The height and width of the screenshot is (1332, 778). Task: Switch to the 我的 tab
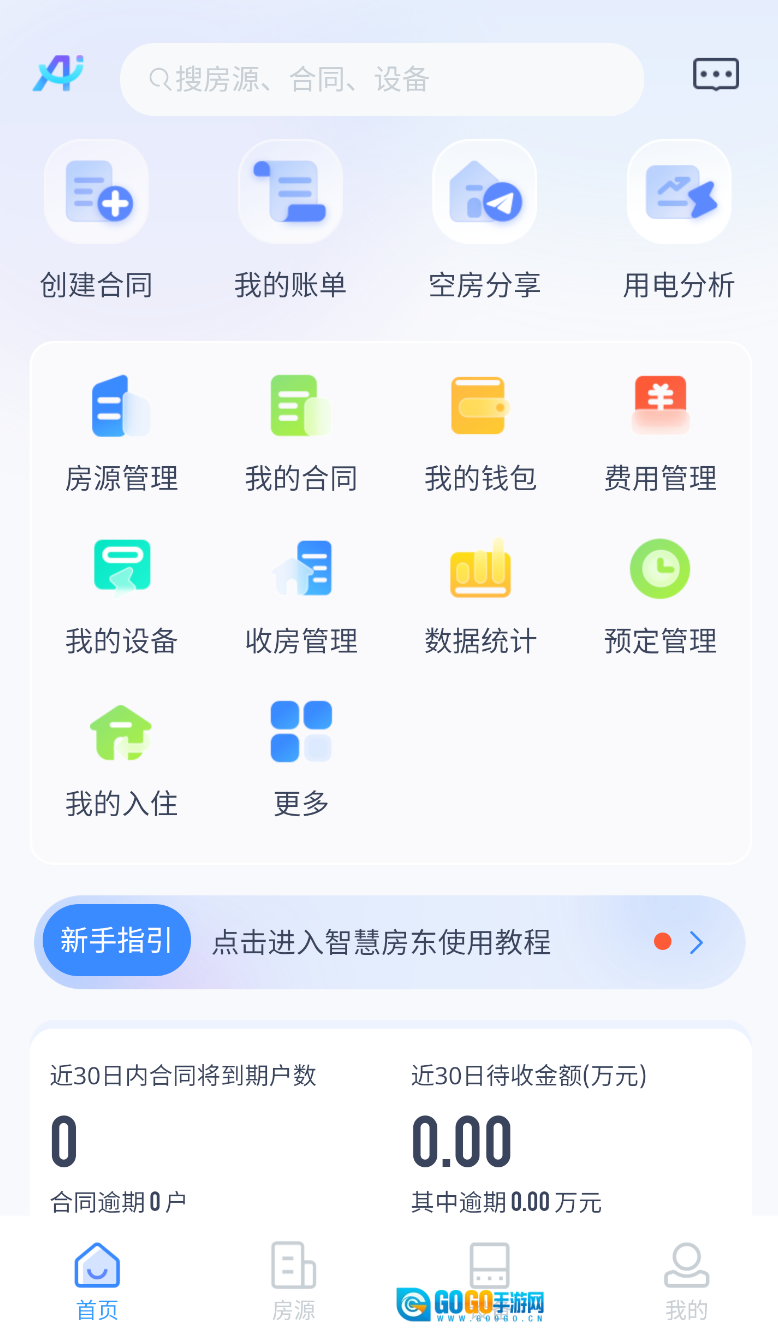tap(686, 1280)
